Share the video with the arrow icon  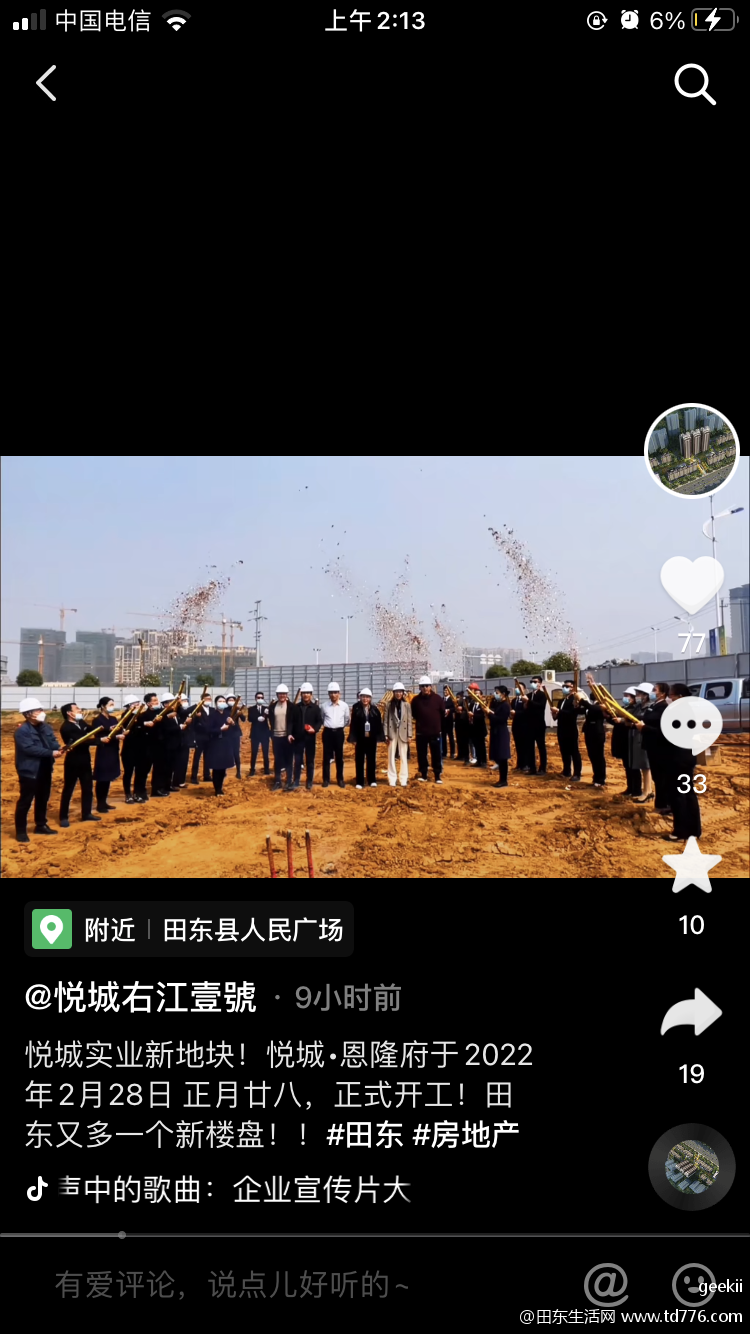(x=692, y=1014)
